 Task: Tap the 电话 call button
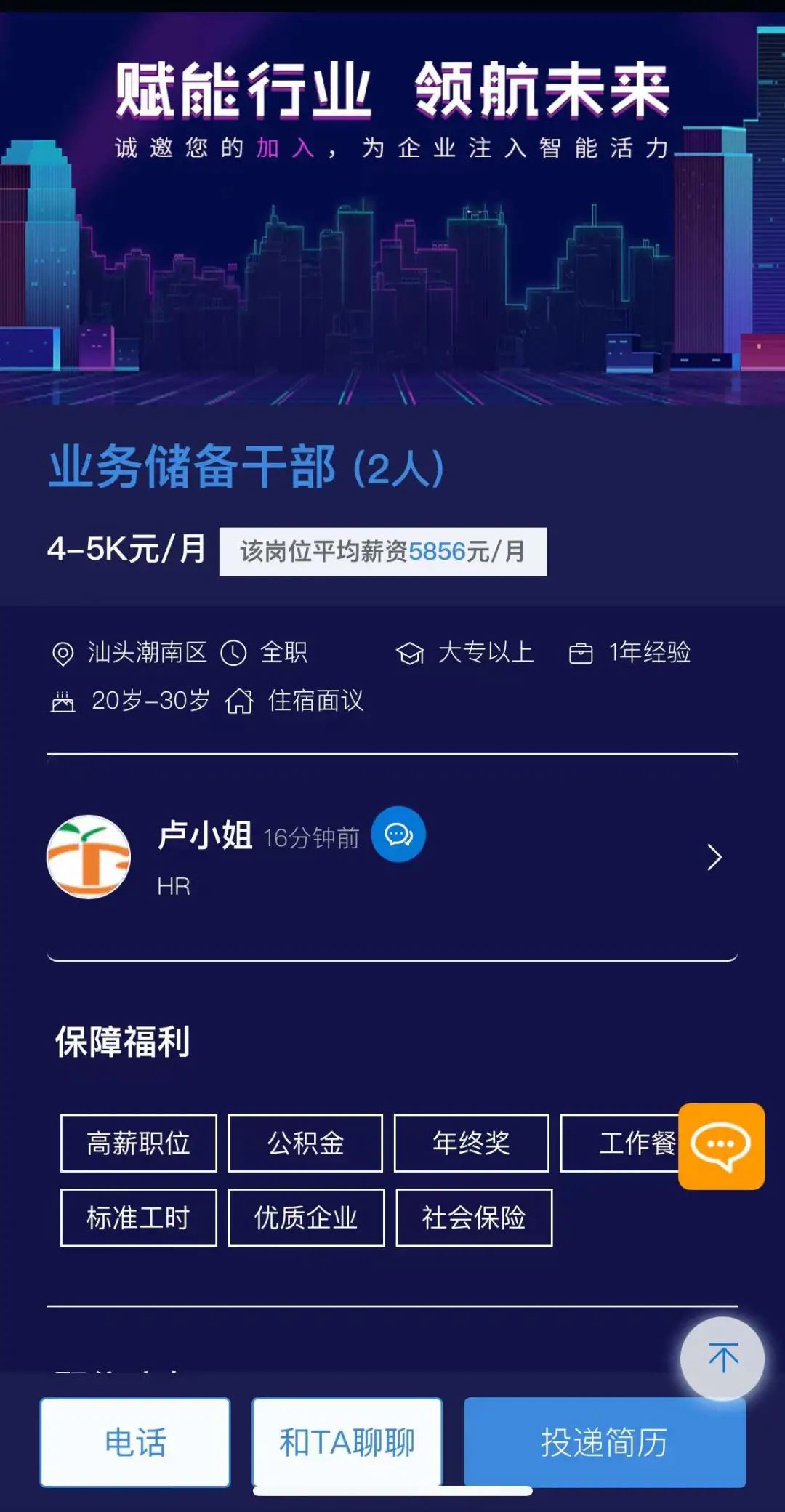click(x=135, y=1442)
